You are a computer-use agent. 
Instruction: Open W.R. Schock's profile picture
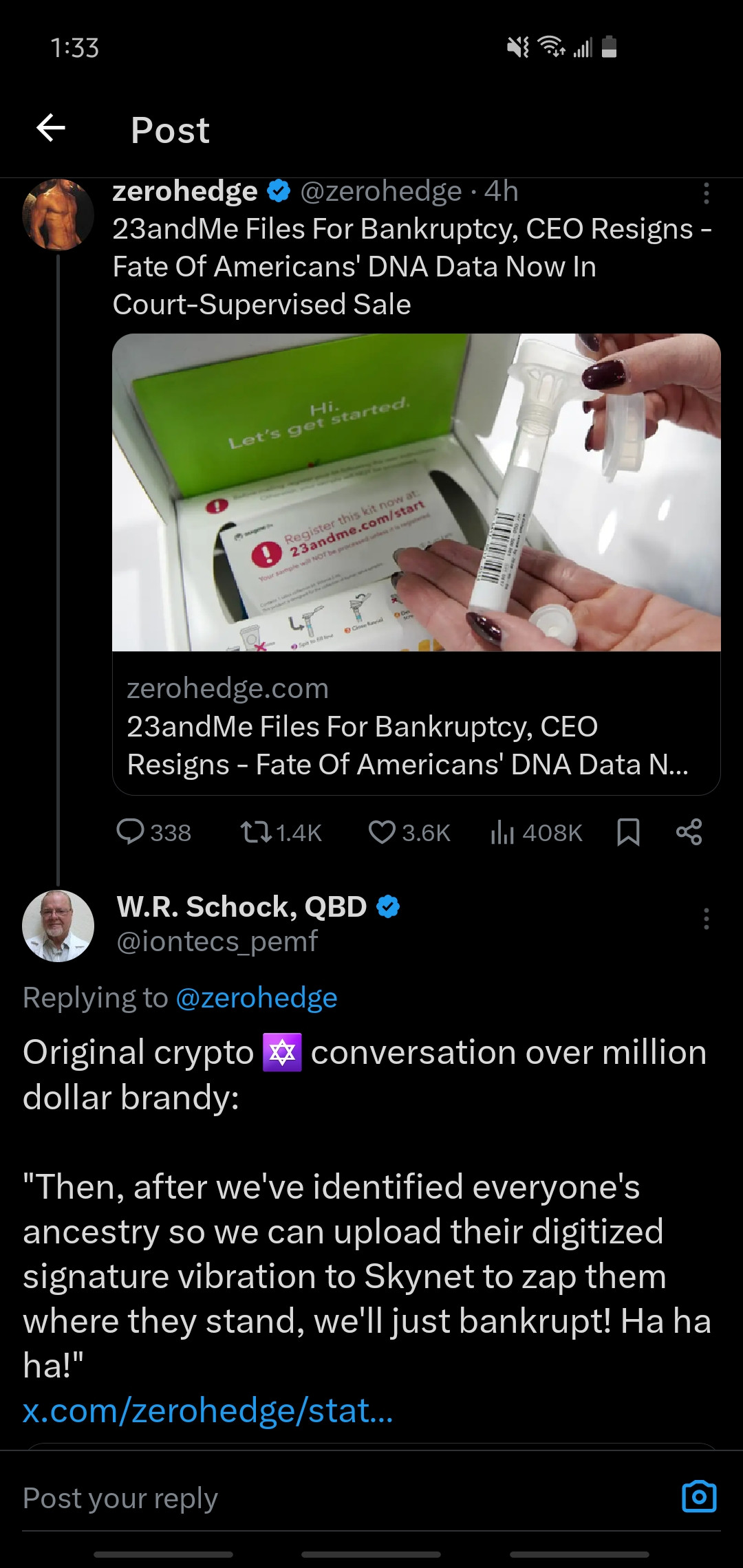(58, 926)
